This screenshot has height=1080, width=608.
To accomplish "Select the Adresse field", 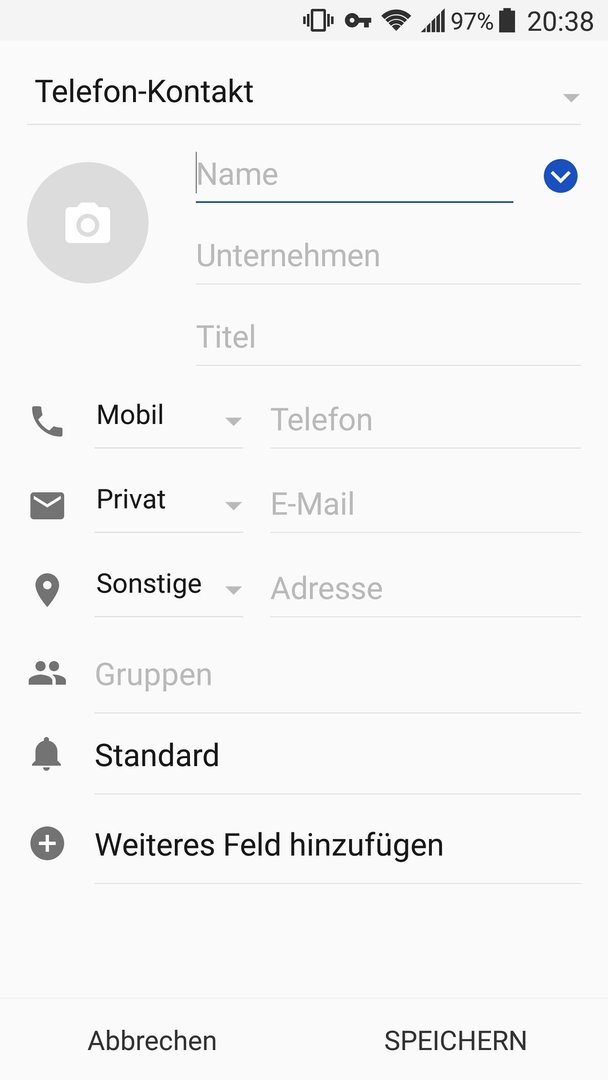I will [x=426, y=589].
